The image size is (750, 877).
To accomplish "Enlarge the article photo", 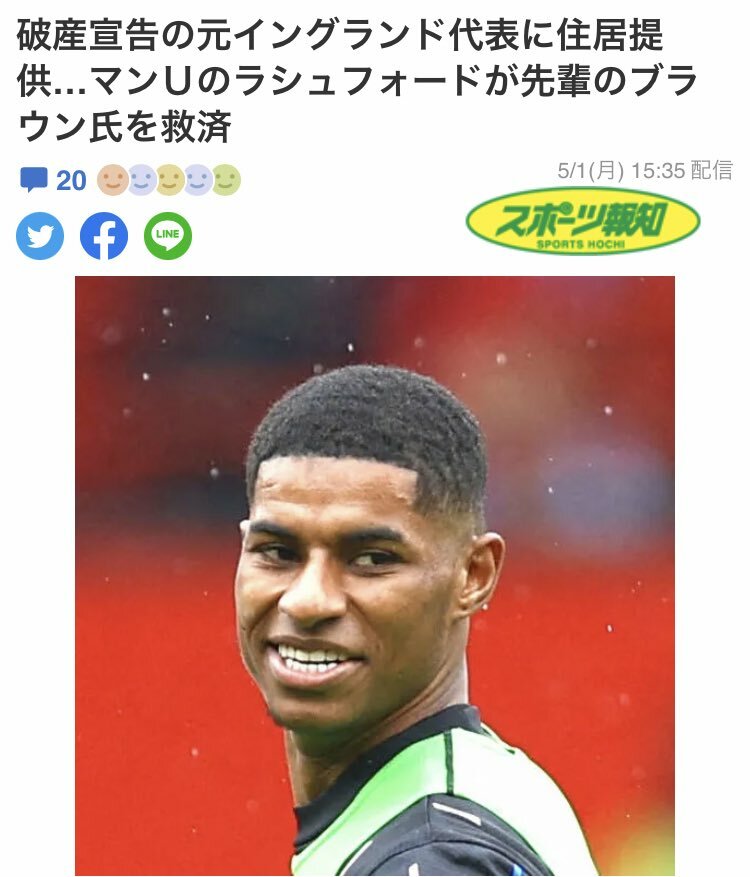I will click(375, 575).
